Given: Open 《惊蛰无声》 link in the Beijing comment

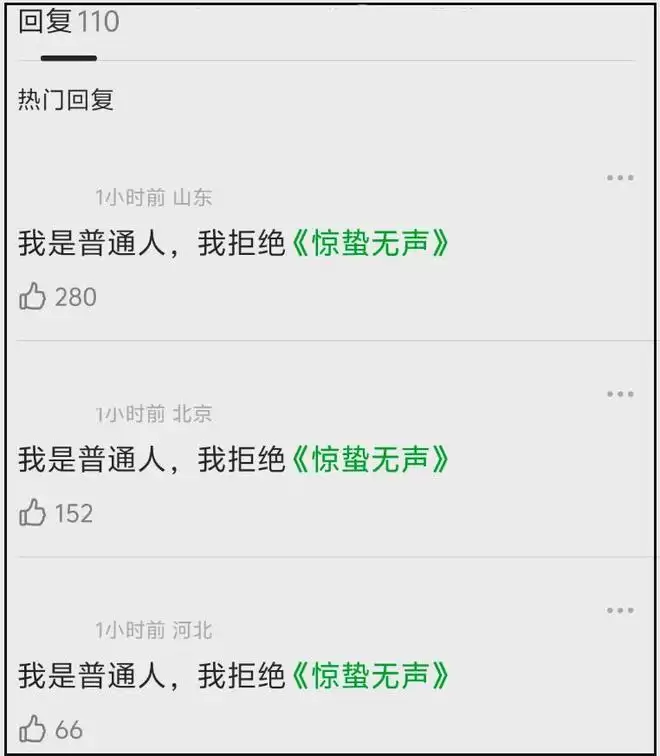Looking at the screenshot, I should click(369, 459).
